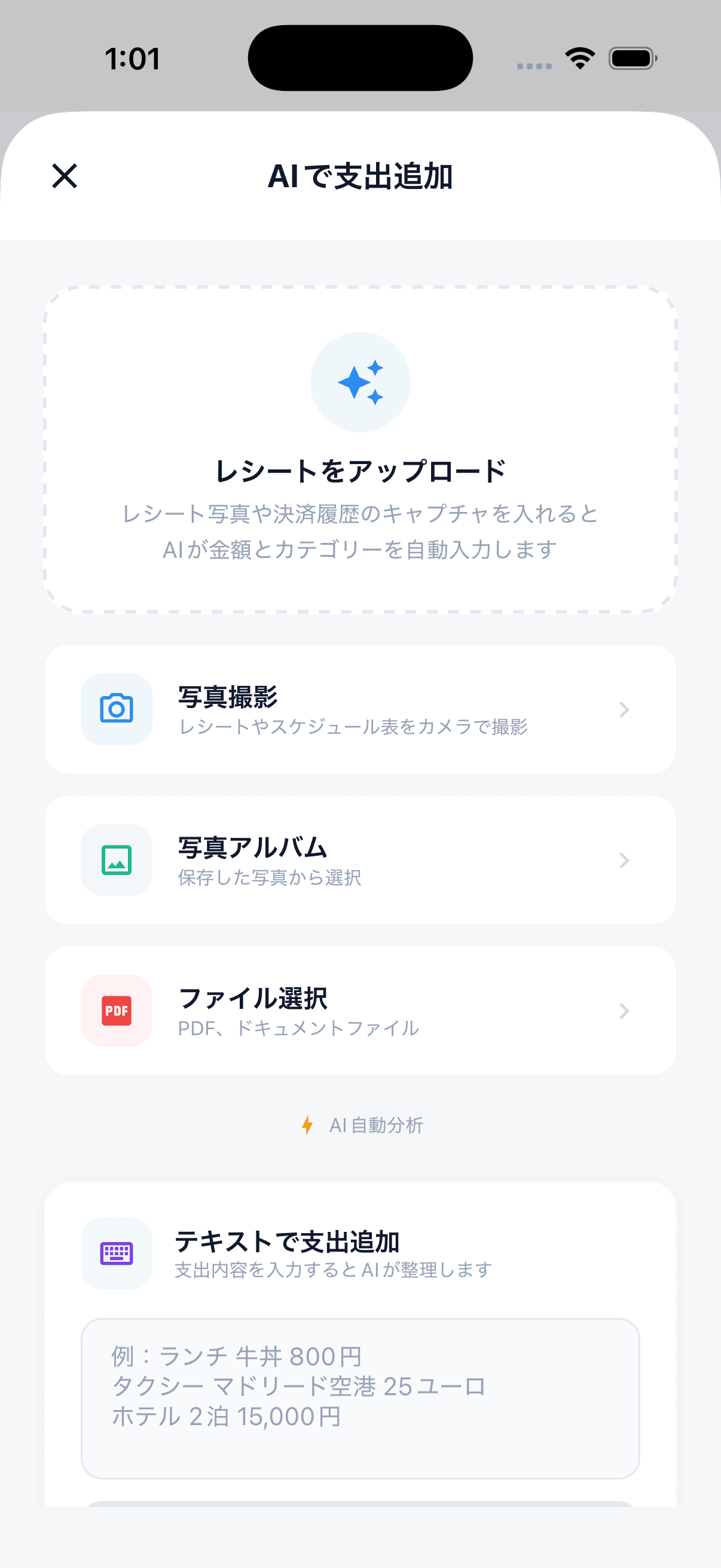Tap the battery indicator icon
The image size is (721, 1568).
(631, 59)
